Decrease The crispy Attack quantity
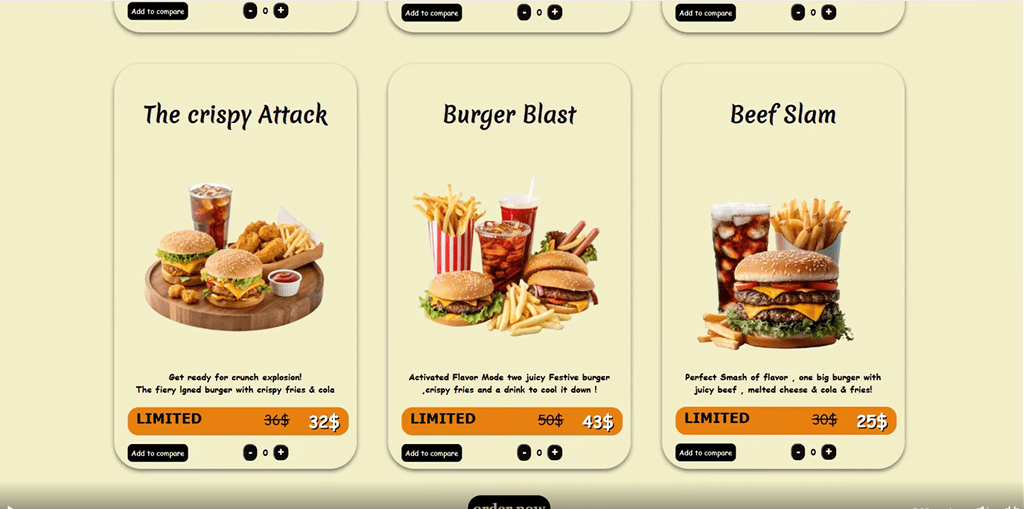 coord(250,453)
